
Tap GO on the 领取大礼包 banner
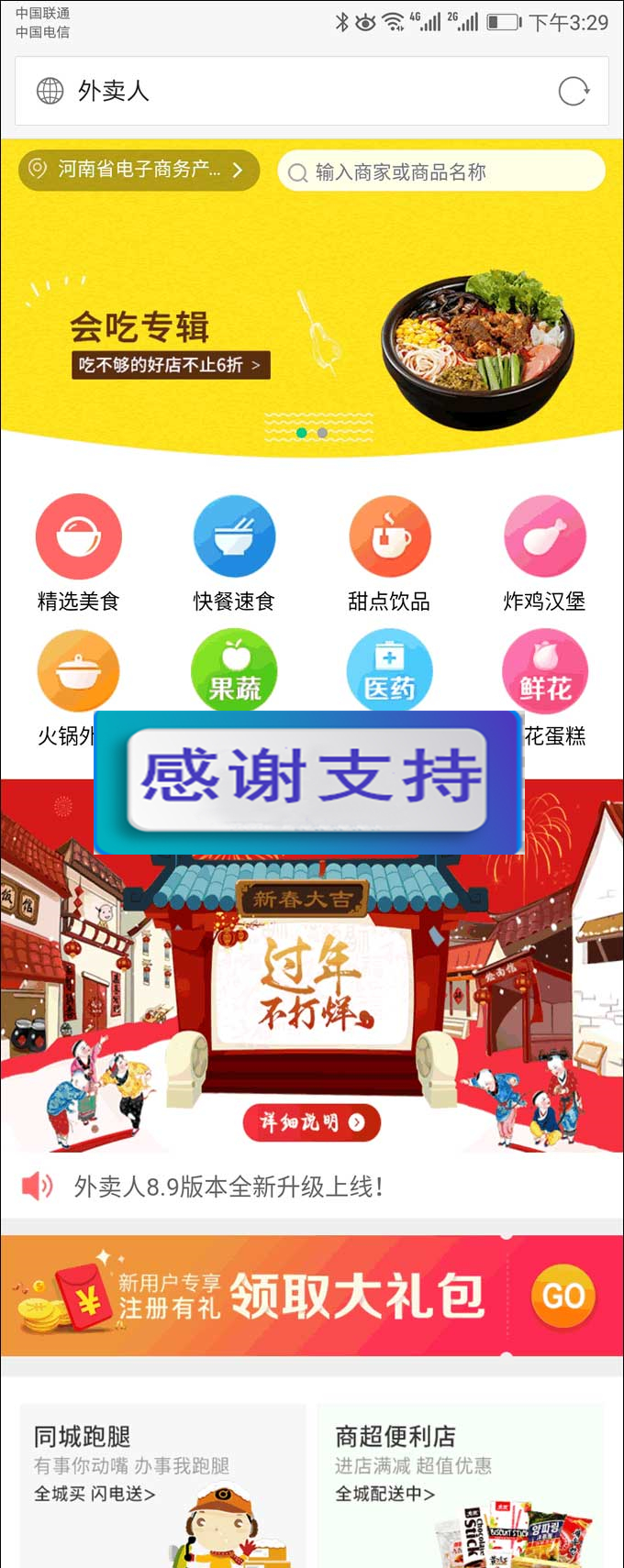point(563,1296)
